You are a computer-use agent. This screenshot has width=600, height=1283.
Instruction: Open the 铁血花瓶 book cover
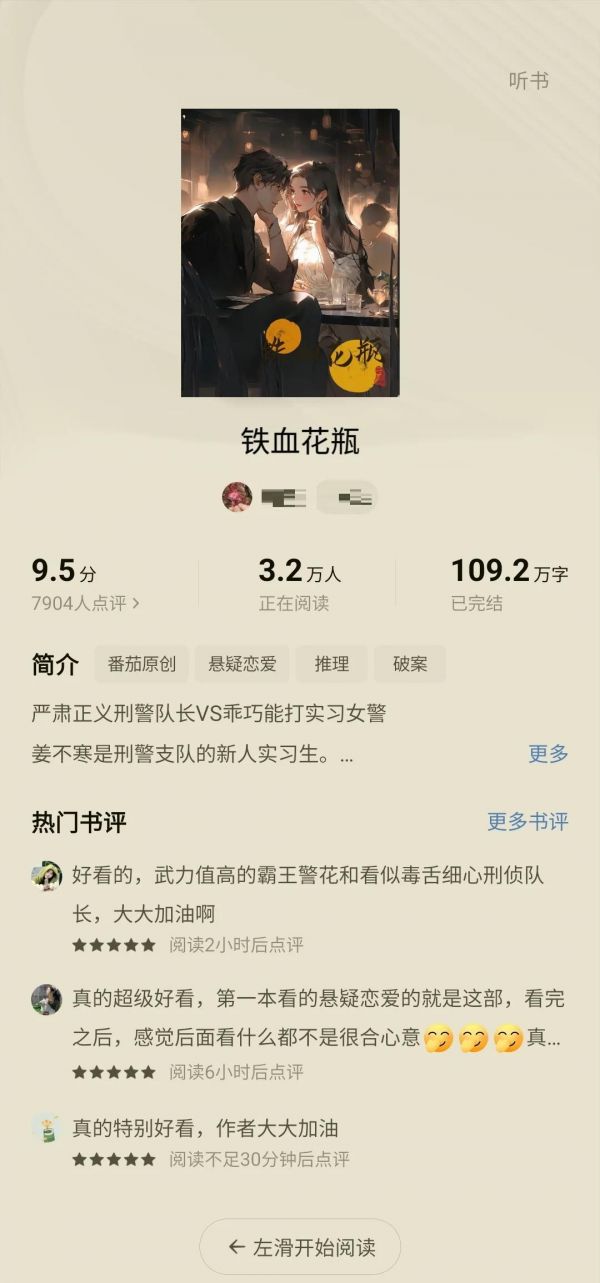tap(290, 253)
